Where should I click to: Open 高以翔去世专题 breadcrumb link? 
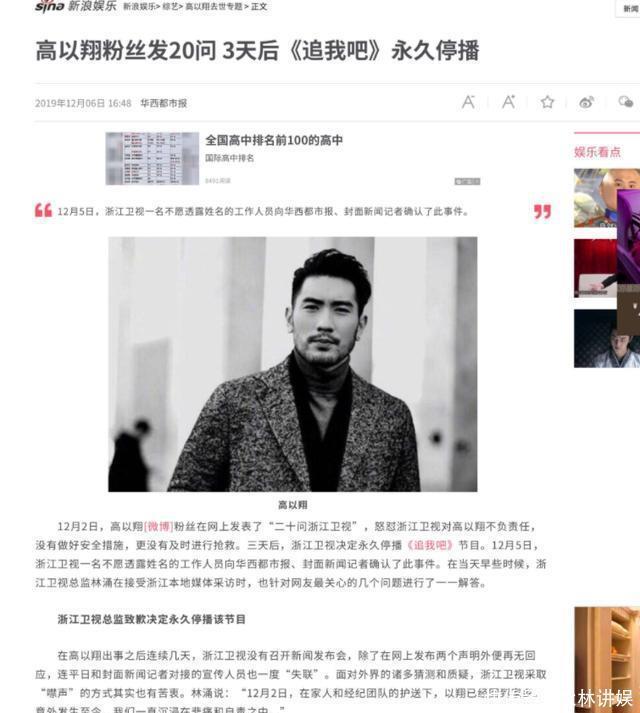coord(214,6)
